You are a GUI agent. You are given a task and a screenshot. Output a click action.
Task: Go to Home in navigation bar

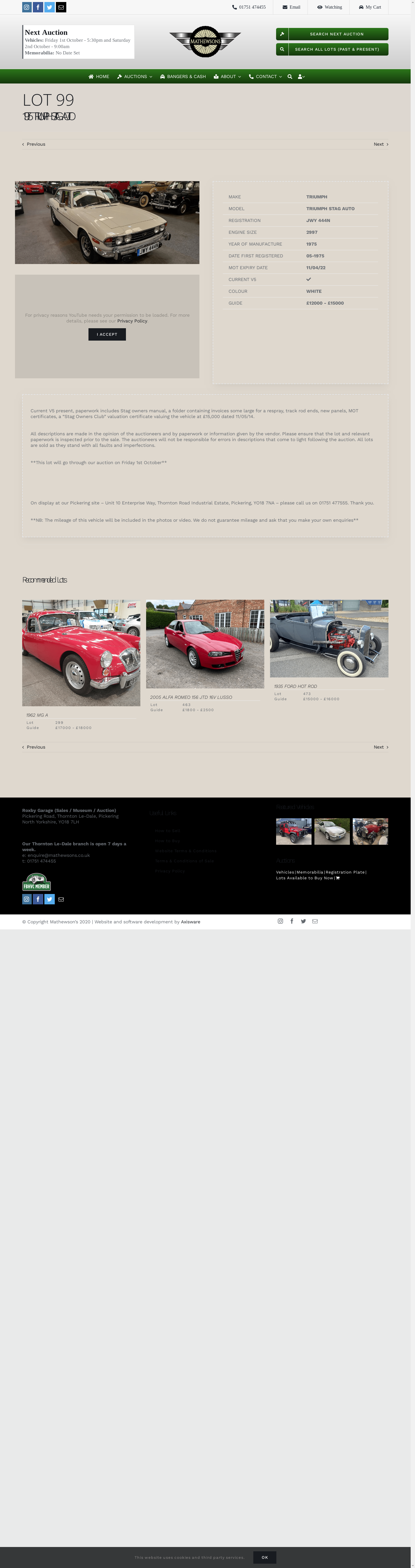(99, 77)
